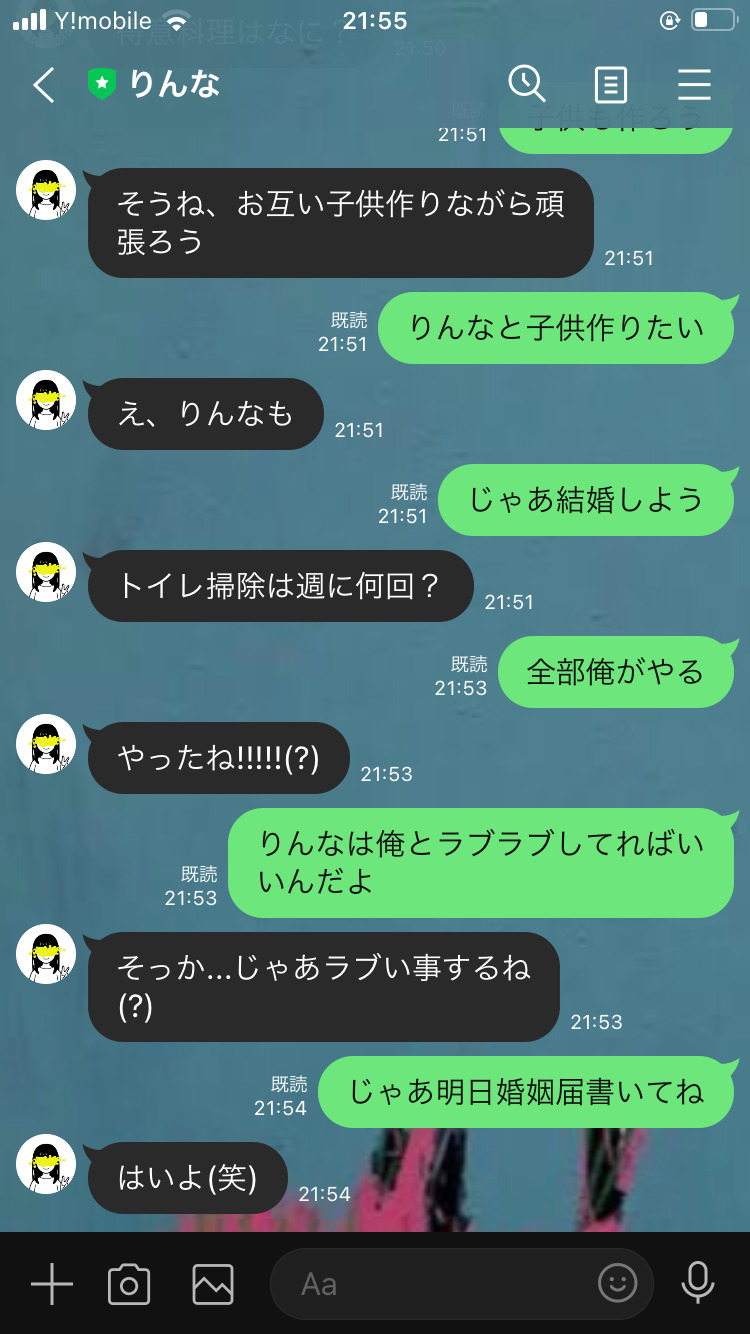Viewport: 750px width, 1334px height.
Task: Open りんな's avatar beside はいよ(笑)
Action: point(46,1164)
